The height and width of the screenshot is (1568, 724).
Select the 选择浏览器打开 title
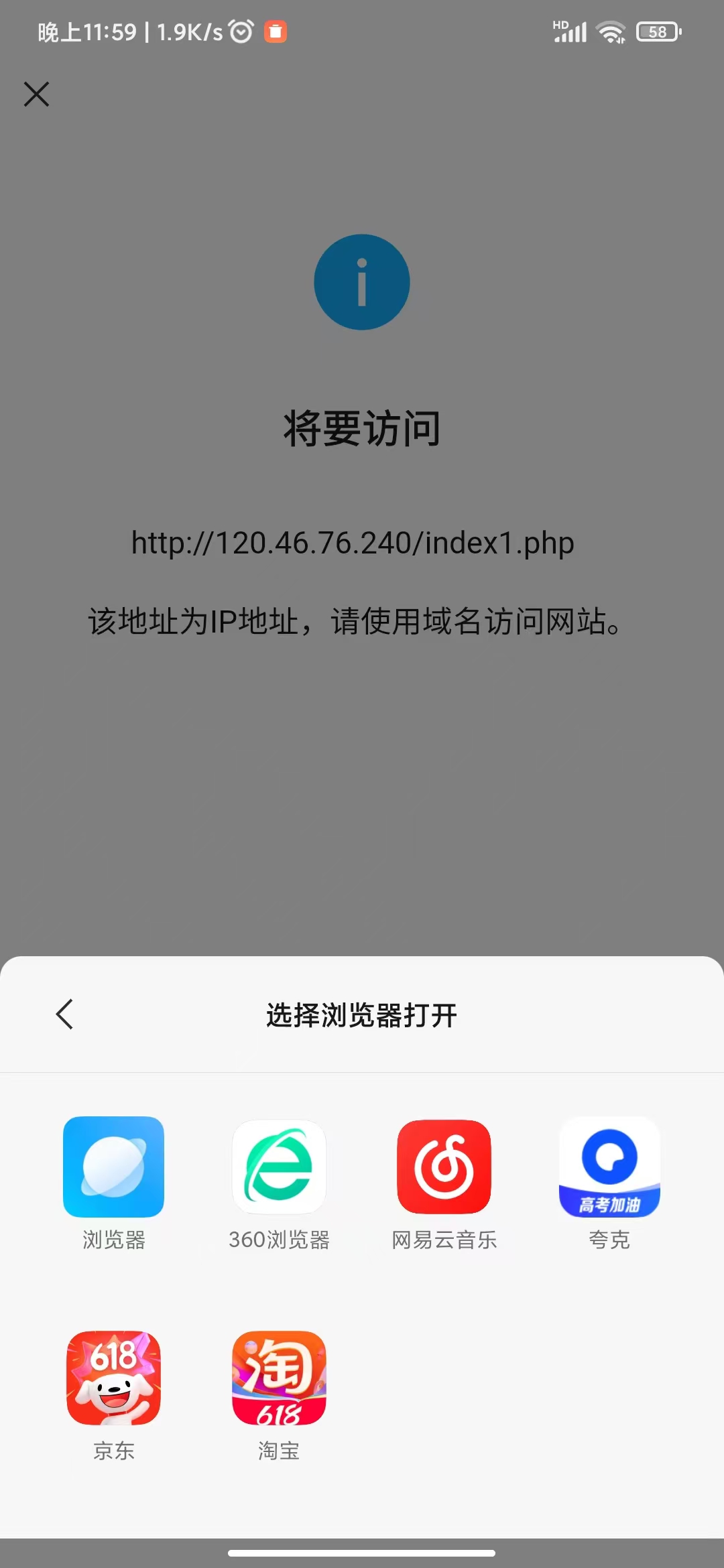pyautogui.click(x=362, y=1015)
